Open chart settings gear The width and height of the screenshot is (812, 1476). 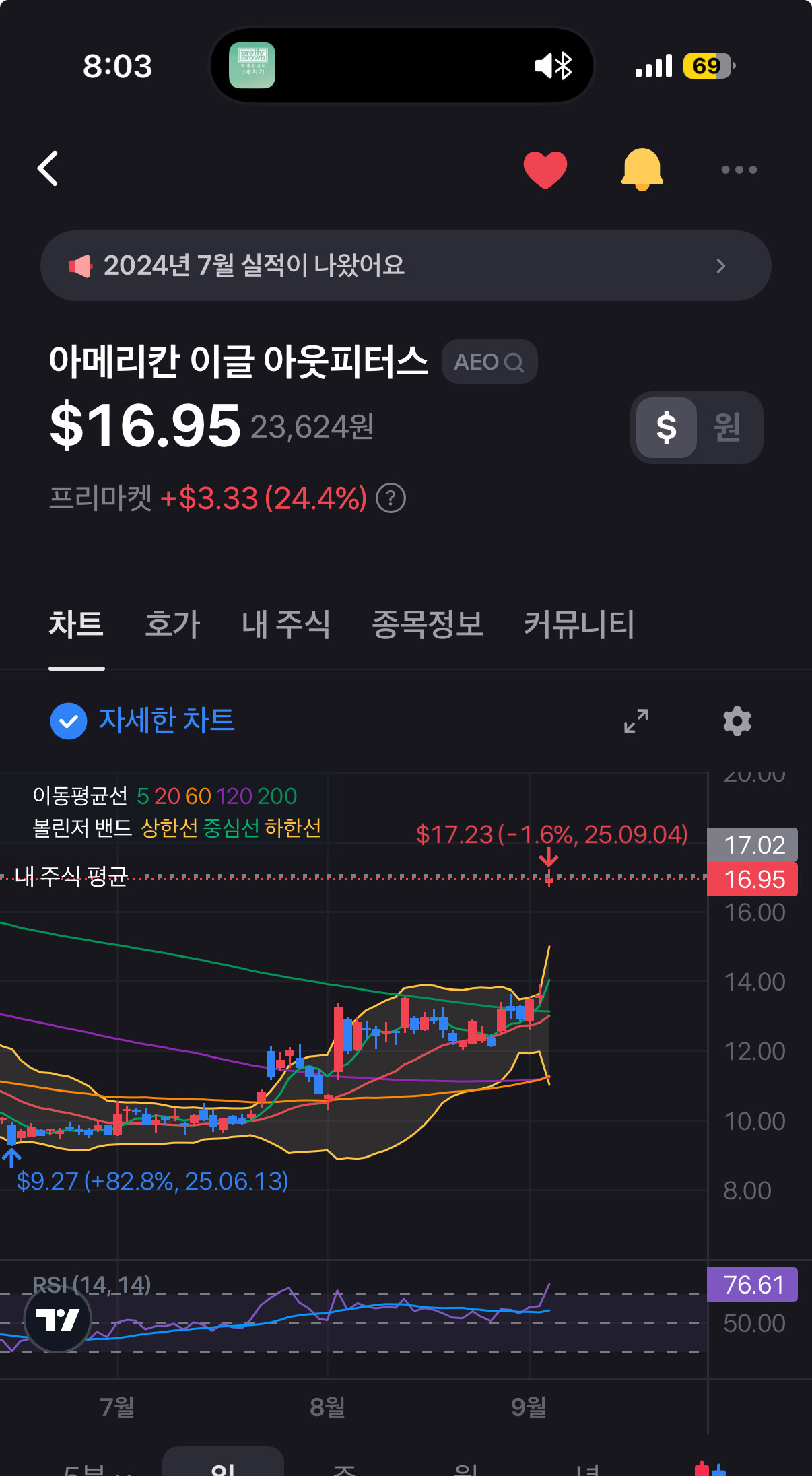pos(737,721)
